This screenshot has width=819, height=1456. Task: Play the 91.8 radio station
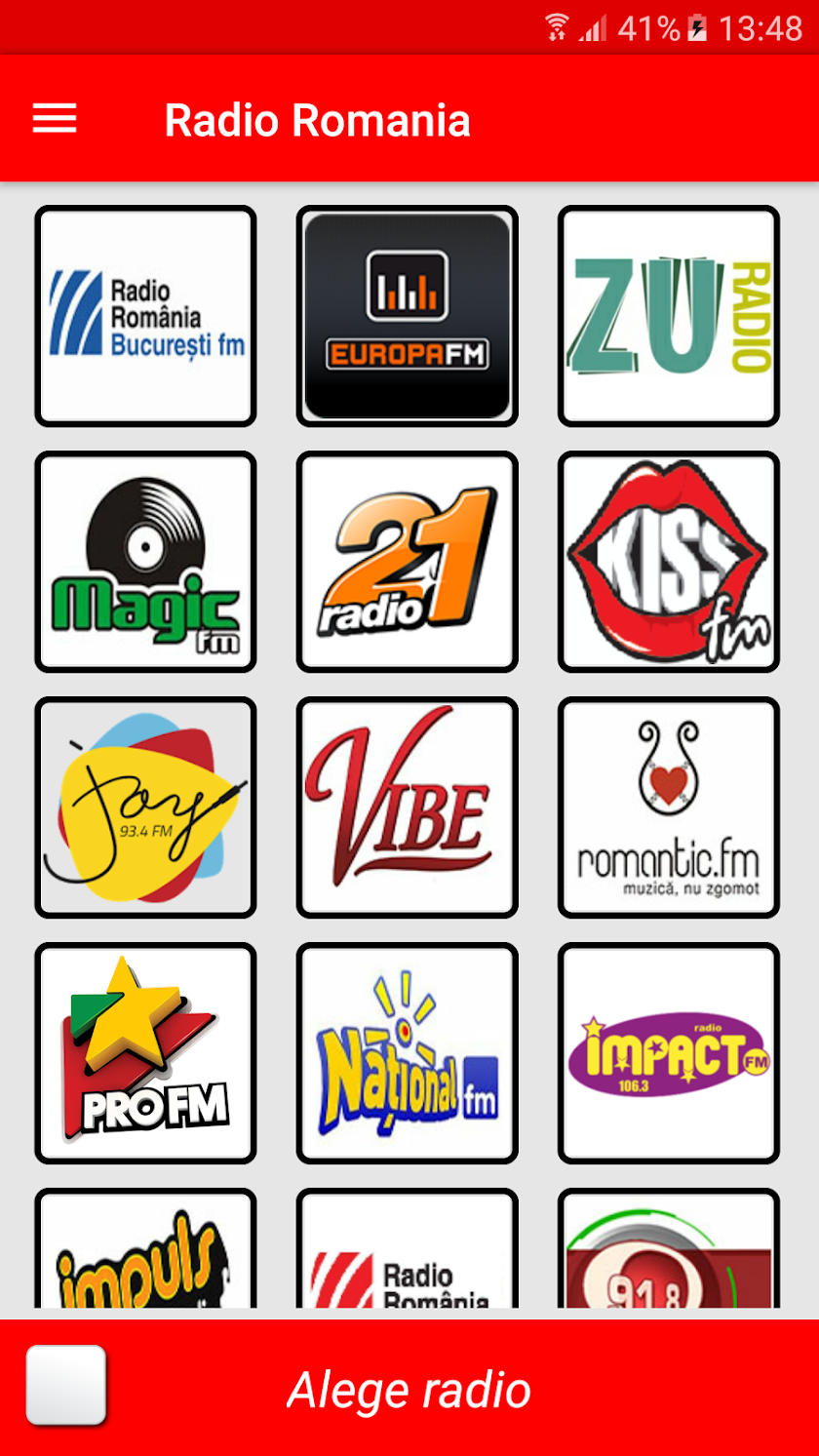[668, 1253]
